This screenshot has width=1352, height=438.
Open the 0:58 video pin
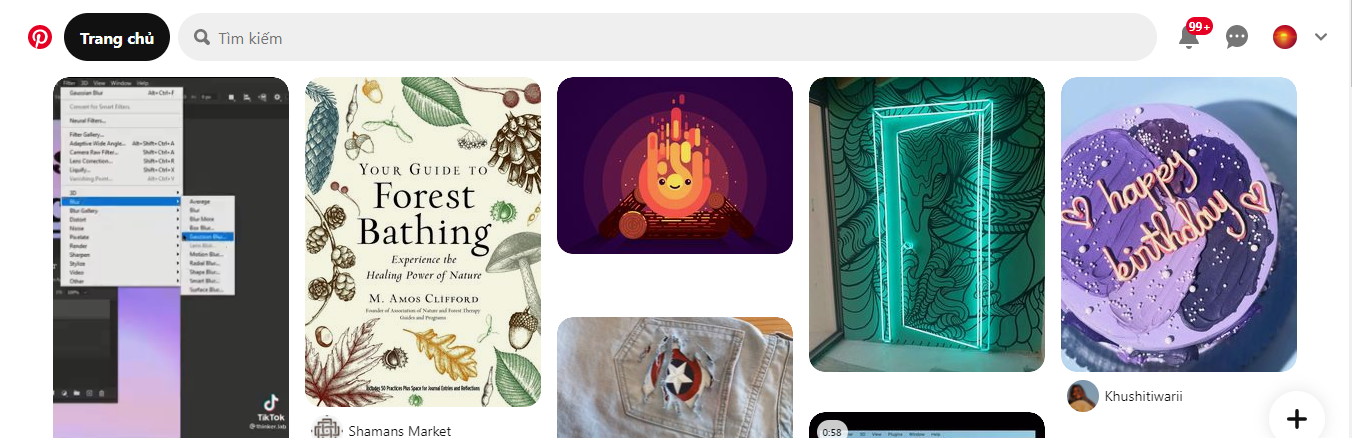pyautogui.click(x=926, y=427)
